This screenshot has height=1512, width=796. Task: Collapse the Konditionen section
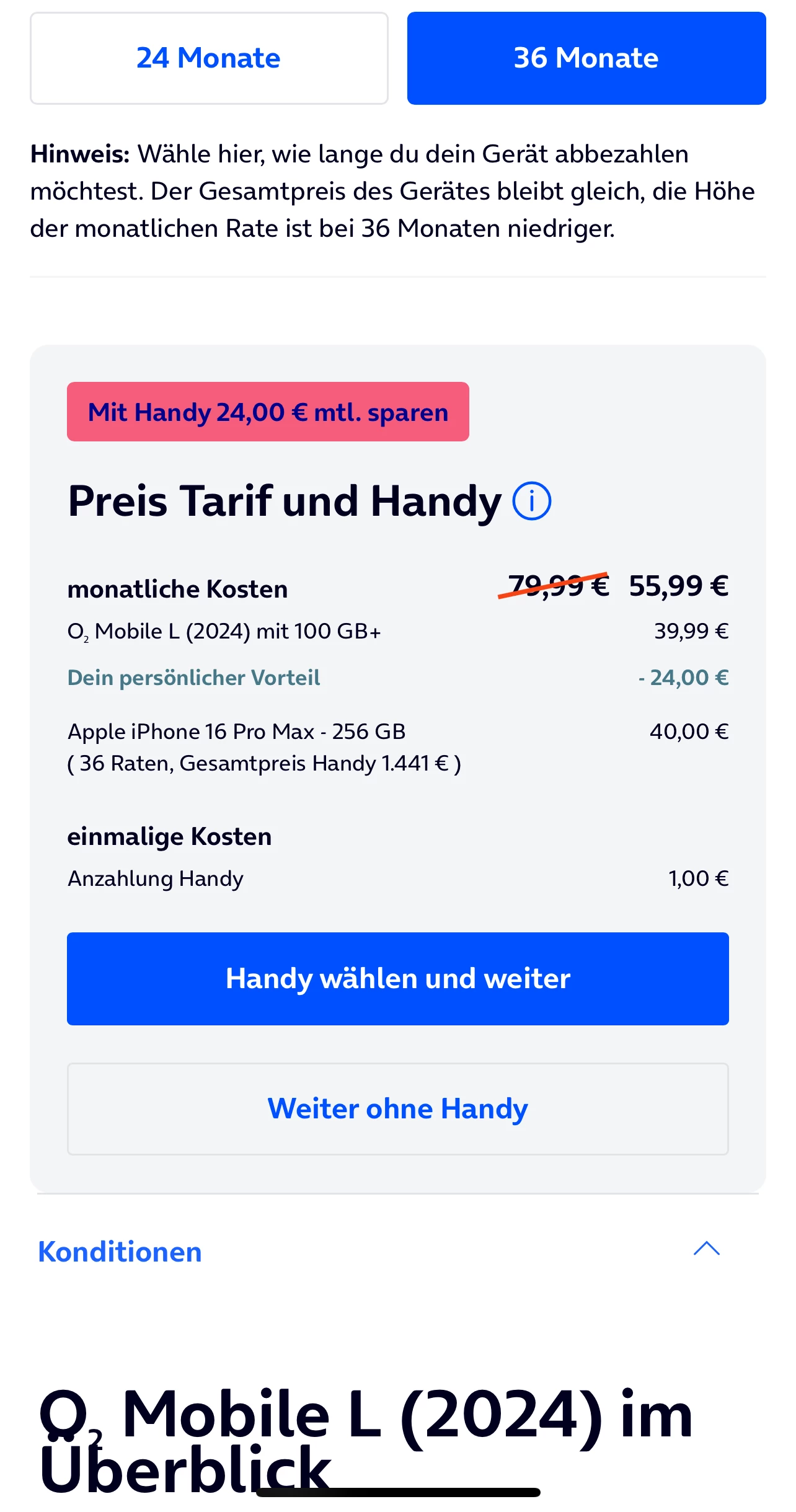(x=706, y=1249)
